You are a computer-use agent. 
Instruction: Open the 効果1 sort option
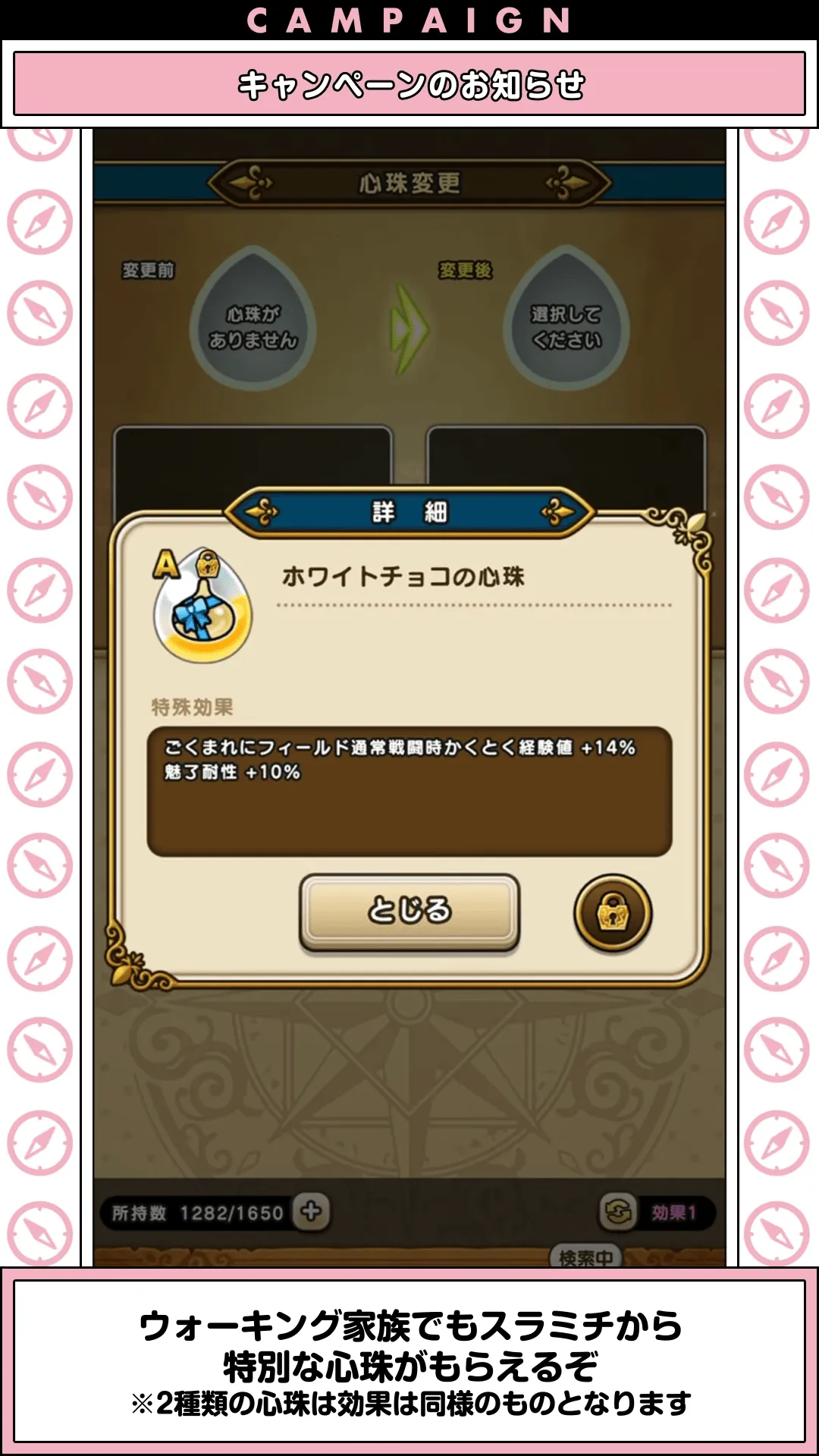pos(675,1213)
